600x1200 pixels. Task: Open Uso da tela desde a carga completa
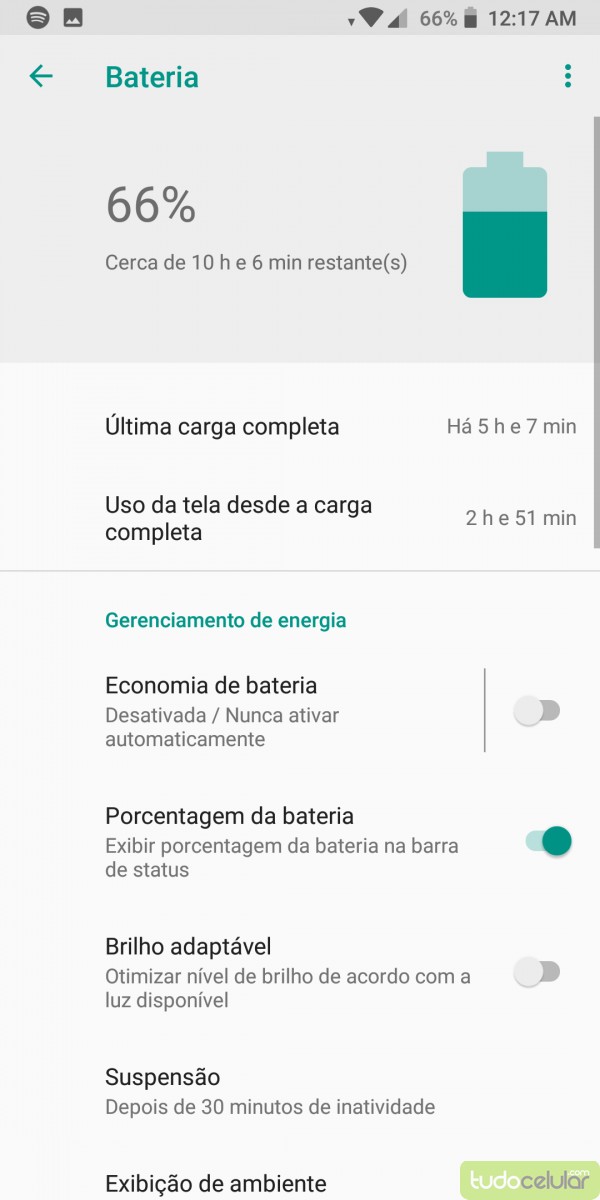(x=300, y=518)
